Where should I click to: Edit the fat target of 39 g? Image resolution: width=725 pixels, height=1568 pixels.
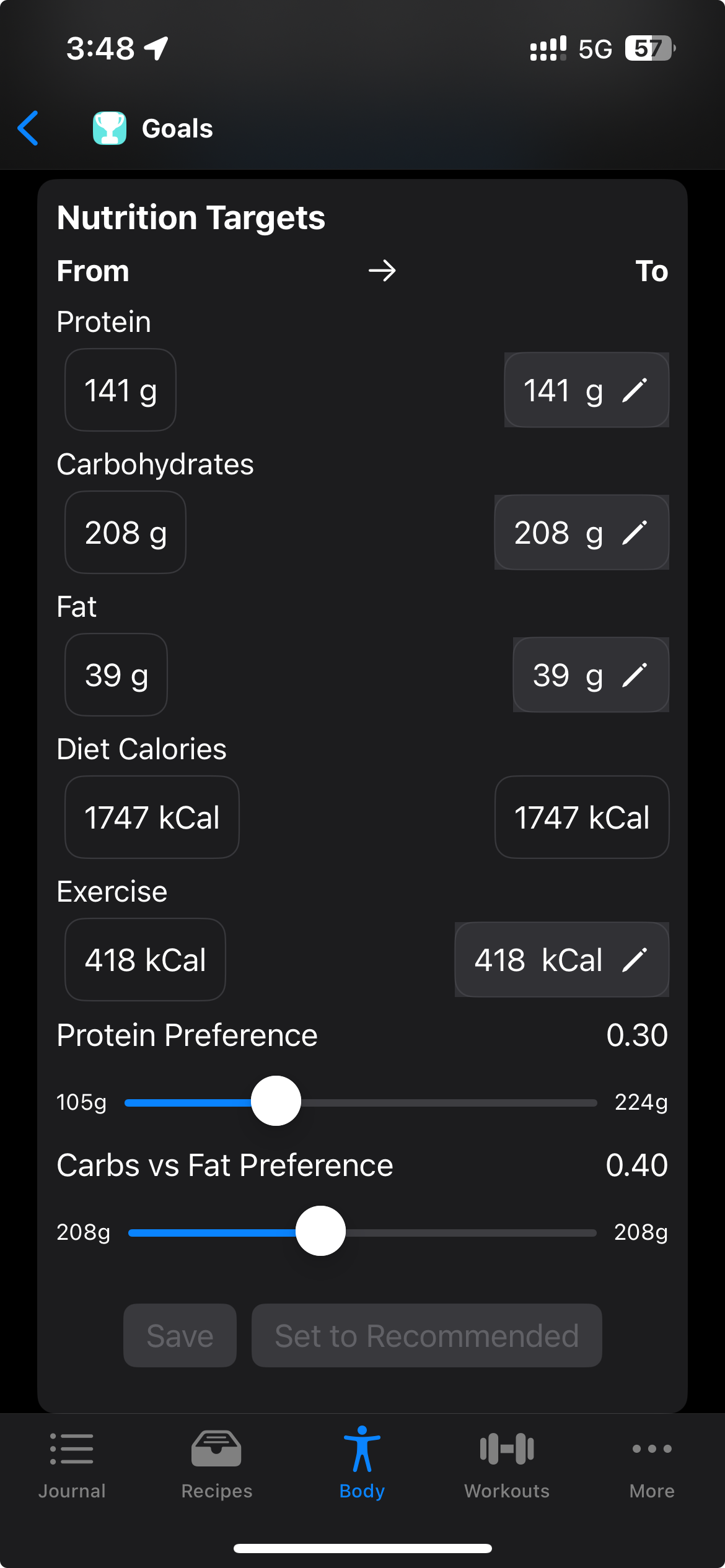[591, 675]
